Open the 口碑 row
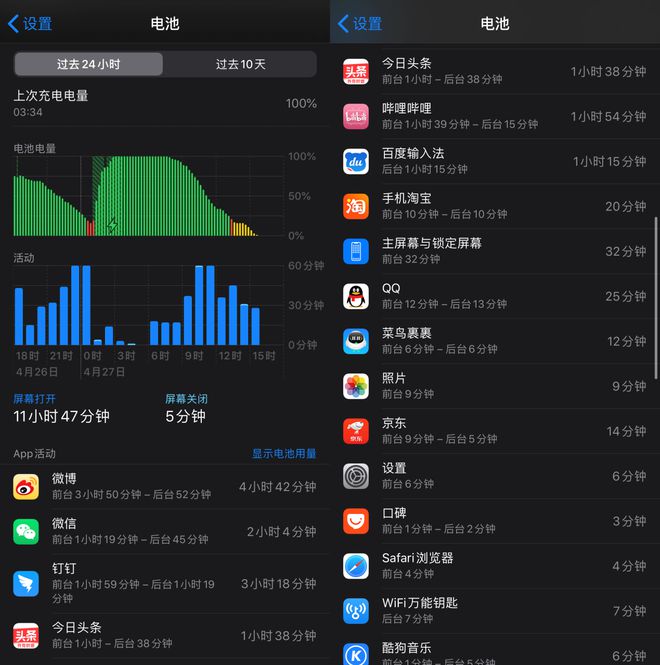The width and height of the screenshot is (660, 665). [495, 521]
